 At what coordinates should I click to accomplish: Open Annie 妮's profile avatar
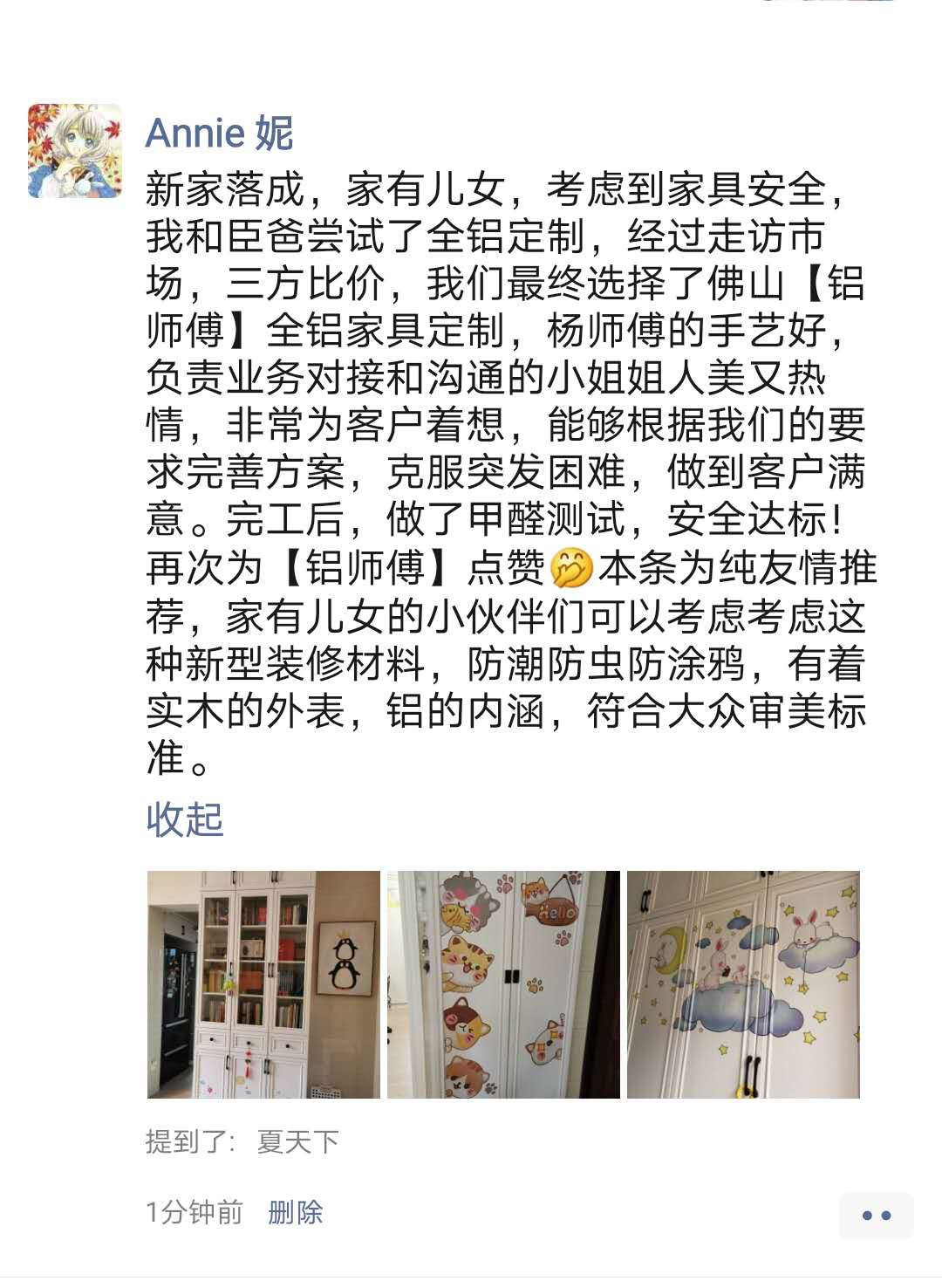75,151
